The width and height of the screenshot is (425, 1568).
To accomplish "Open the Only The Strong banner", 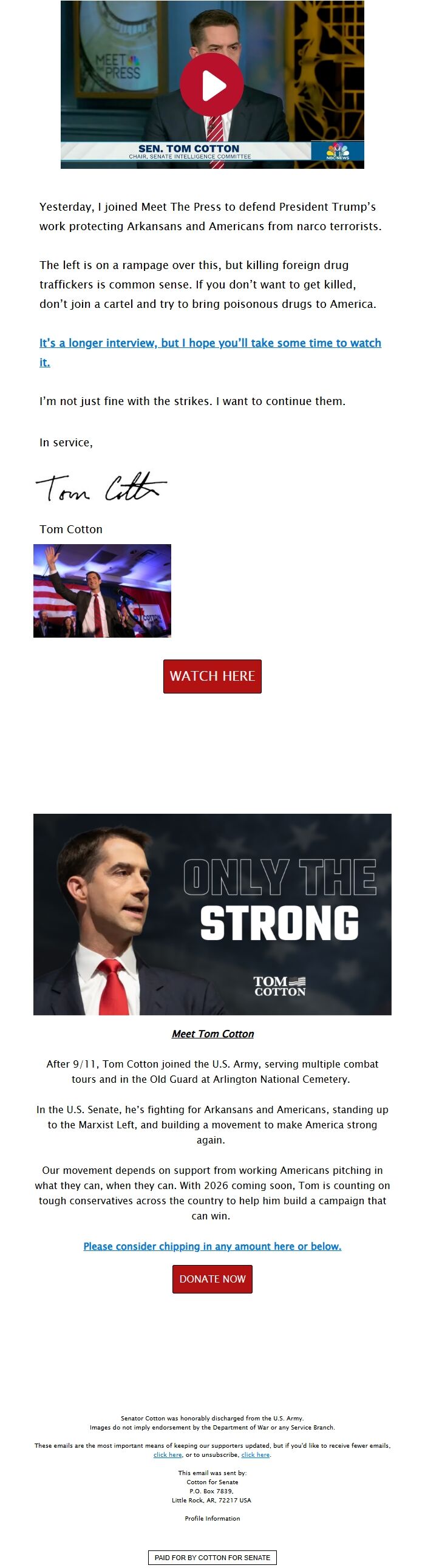I will click(212, 913).
